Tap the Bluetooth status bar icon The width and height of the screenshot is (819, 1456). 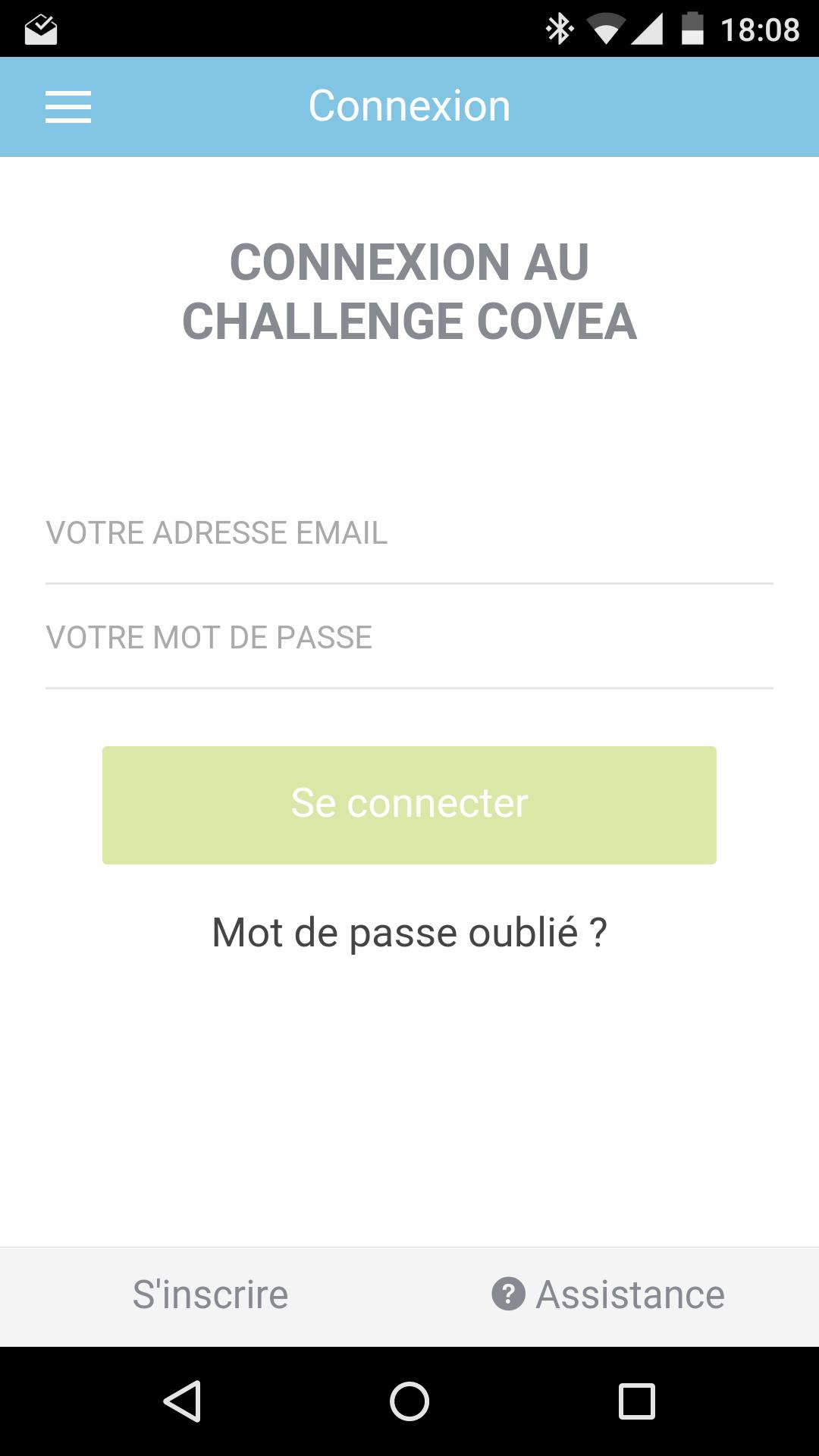coord(559,28)
